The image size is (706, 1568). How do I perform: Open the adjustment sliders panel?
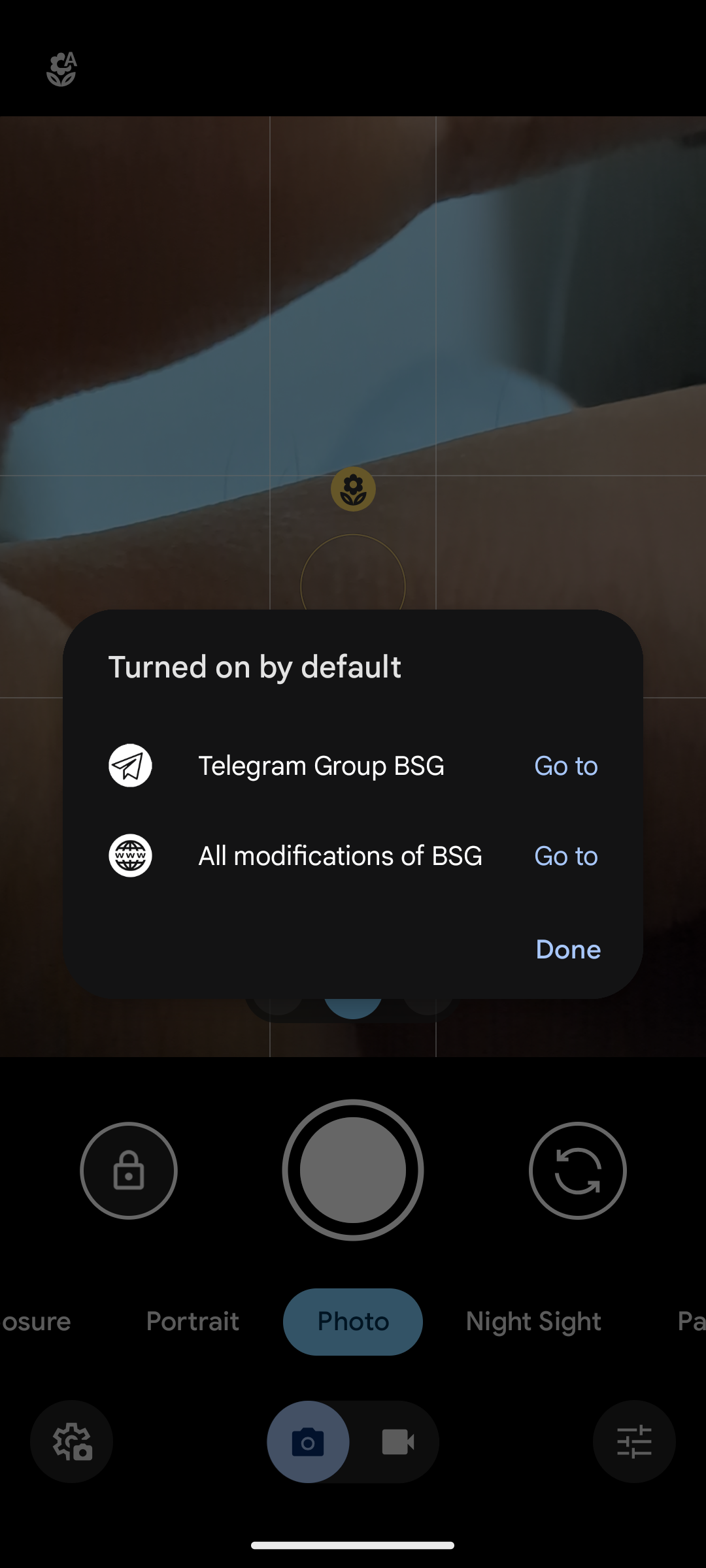click(x=634, y=1442)
